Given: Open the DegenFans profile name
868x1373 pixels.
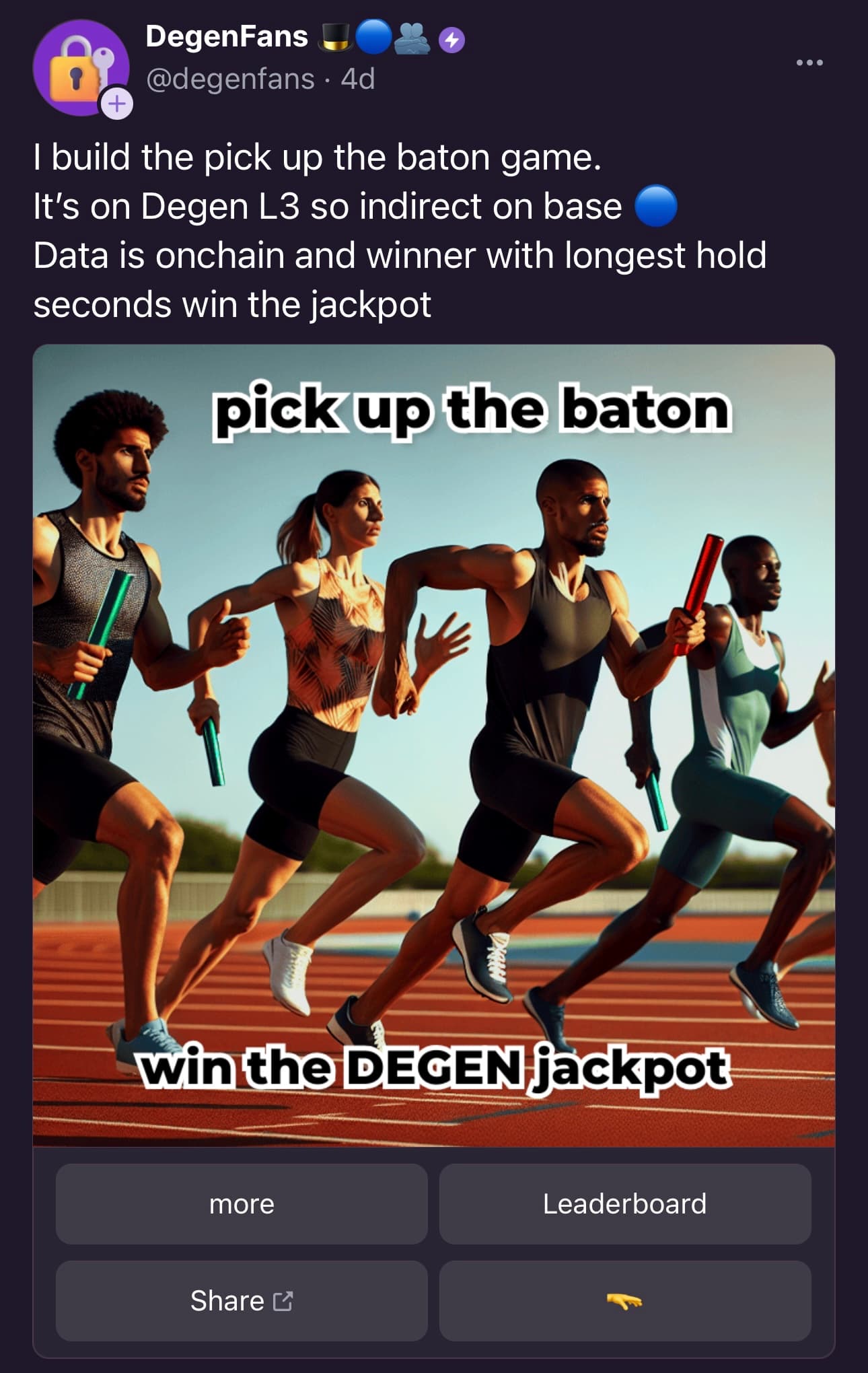Looking at the screenshot, I should click(x=226, y=36).
